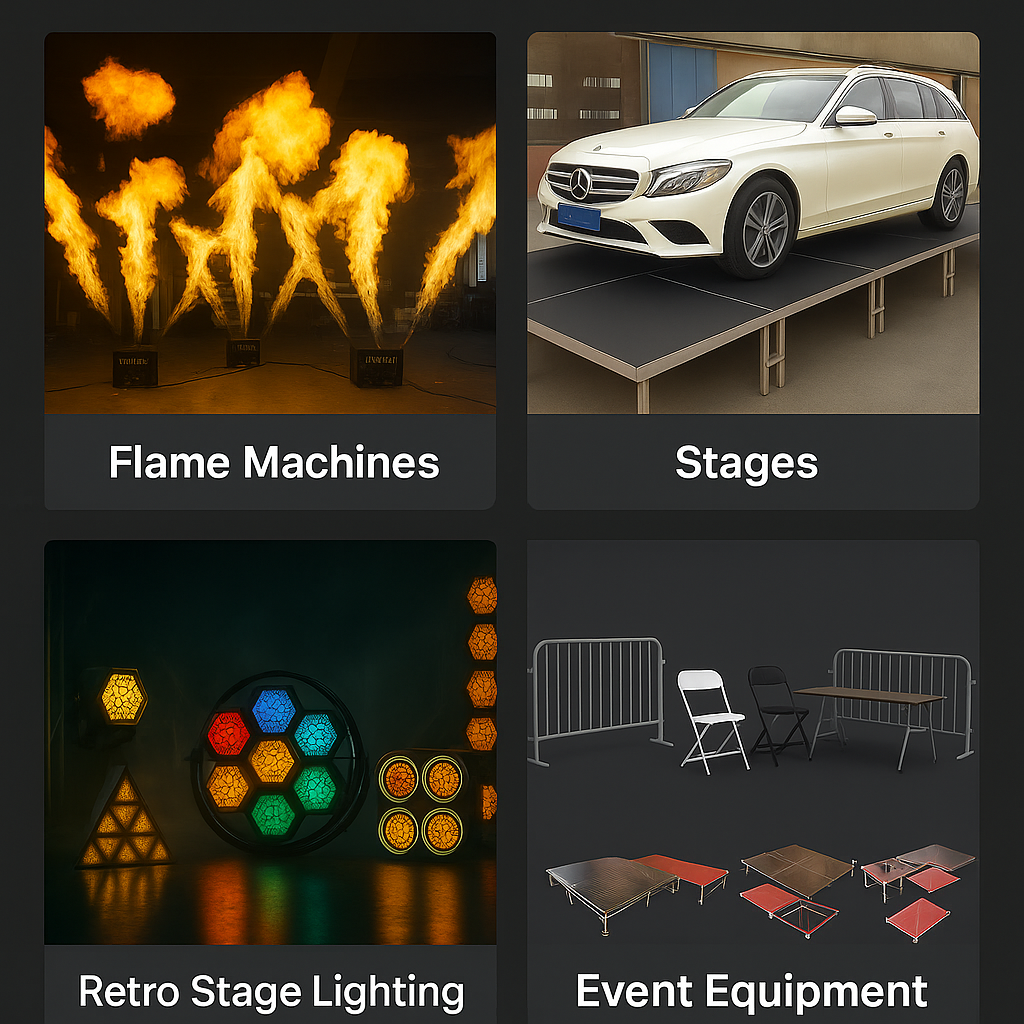1024x1024 pixels.
Task: Open the Stages category card
Action: (x=753, y=270)
